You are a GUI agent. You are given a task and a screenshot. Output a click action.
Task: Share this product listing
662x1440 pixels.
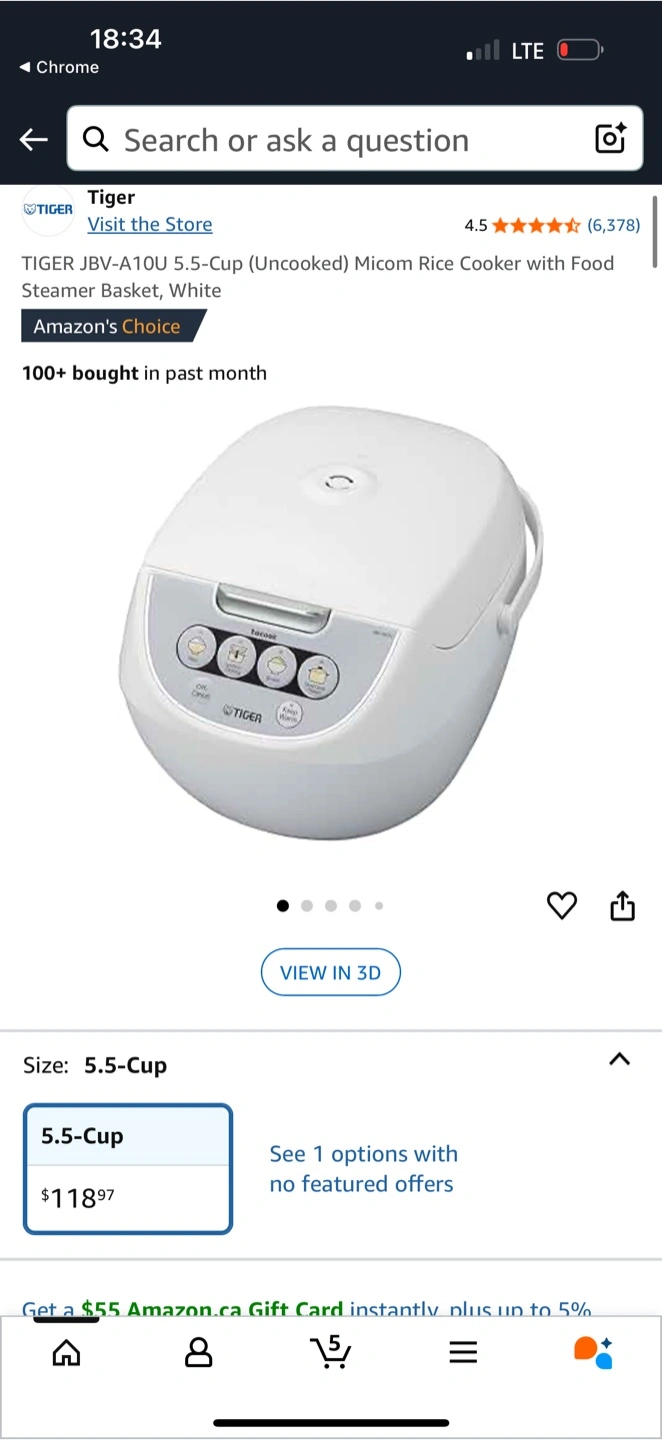coord(622,905)
